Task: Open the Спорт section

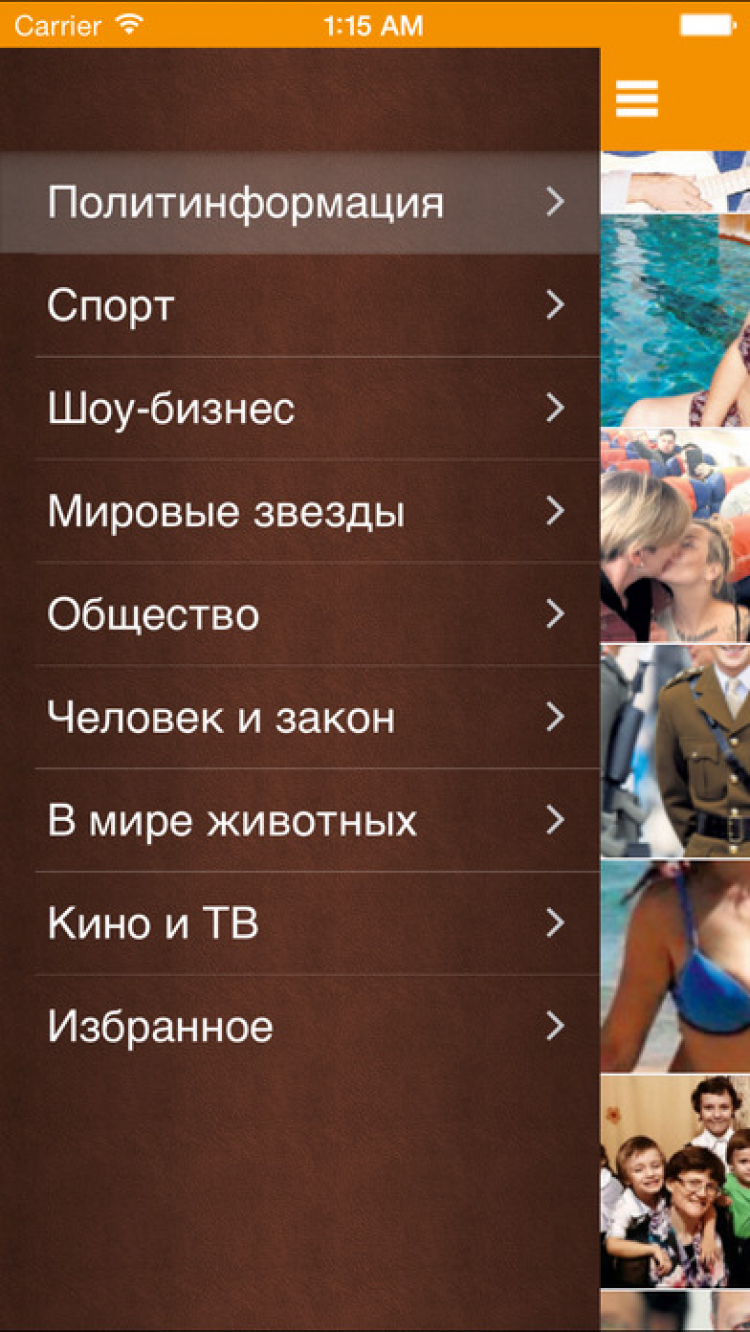Action: pyautogui.click(x=300, y=306)
